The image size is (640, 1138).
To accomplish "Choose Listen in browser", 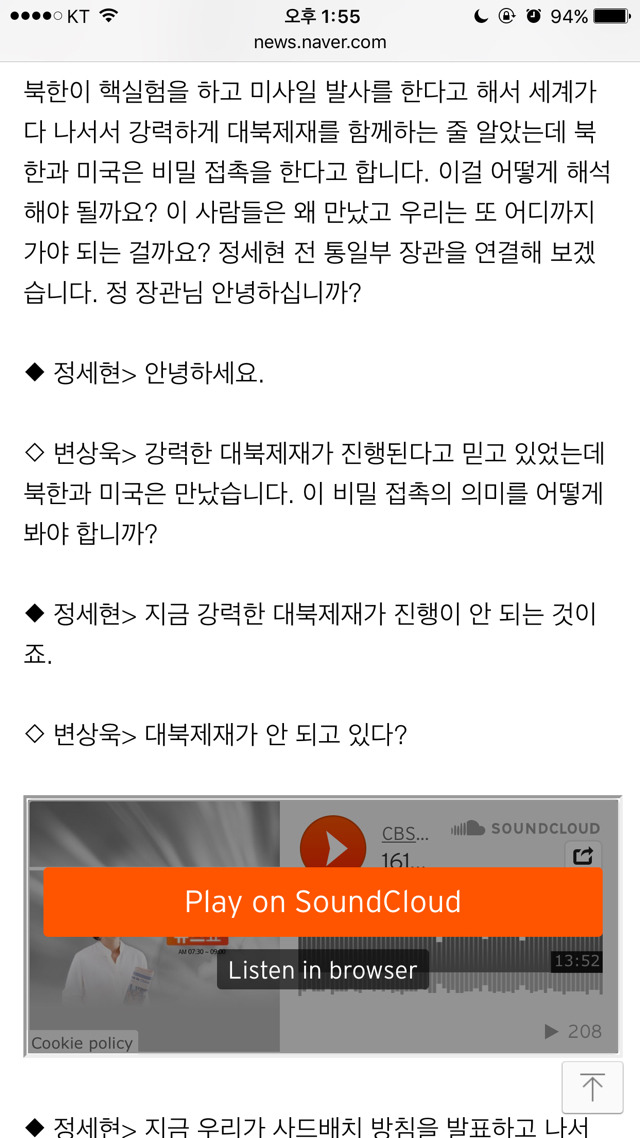I will click(322, 969).
